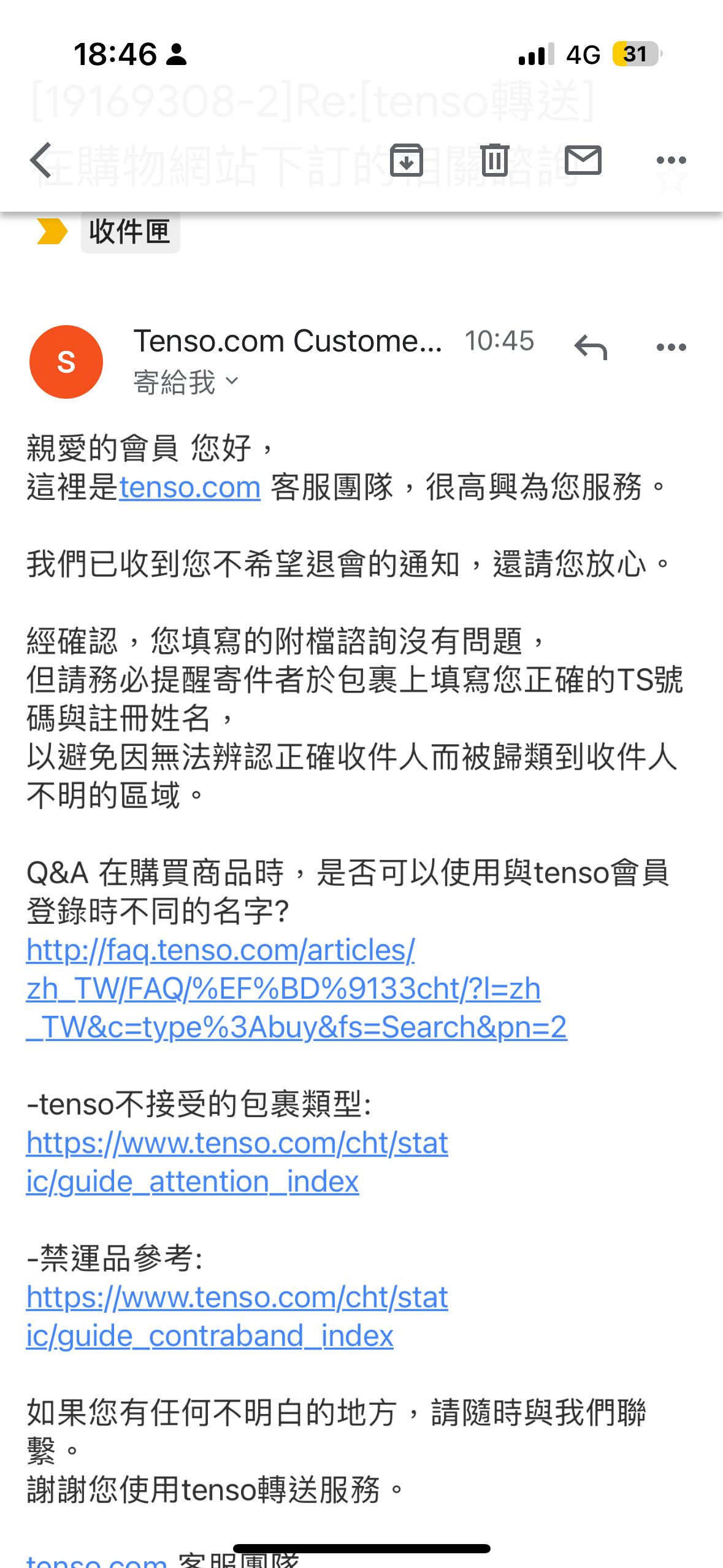
Task: Open the guide_attention_index link
Action: (x=237, y=1162)
